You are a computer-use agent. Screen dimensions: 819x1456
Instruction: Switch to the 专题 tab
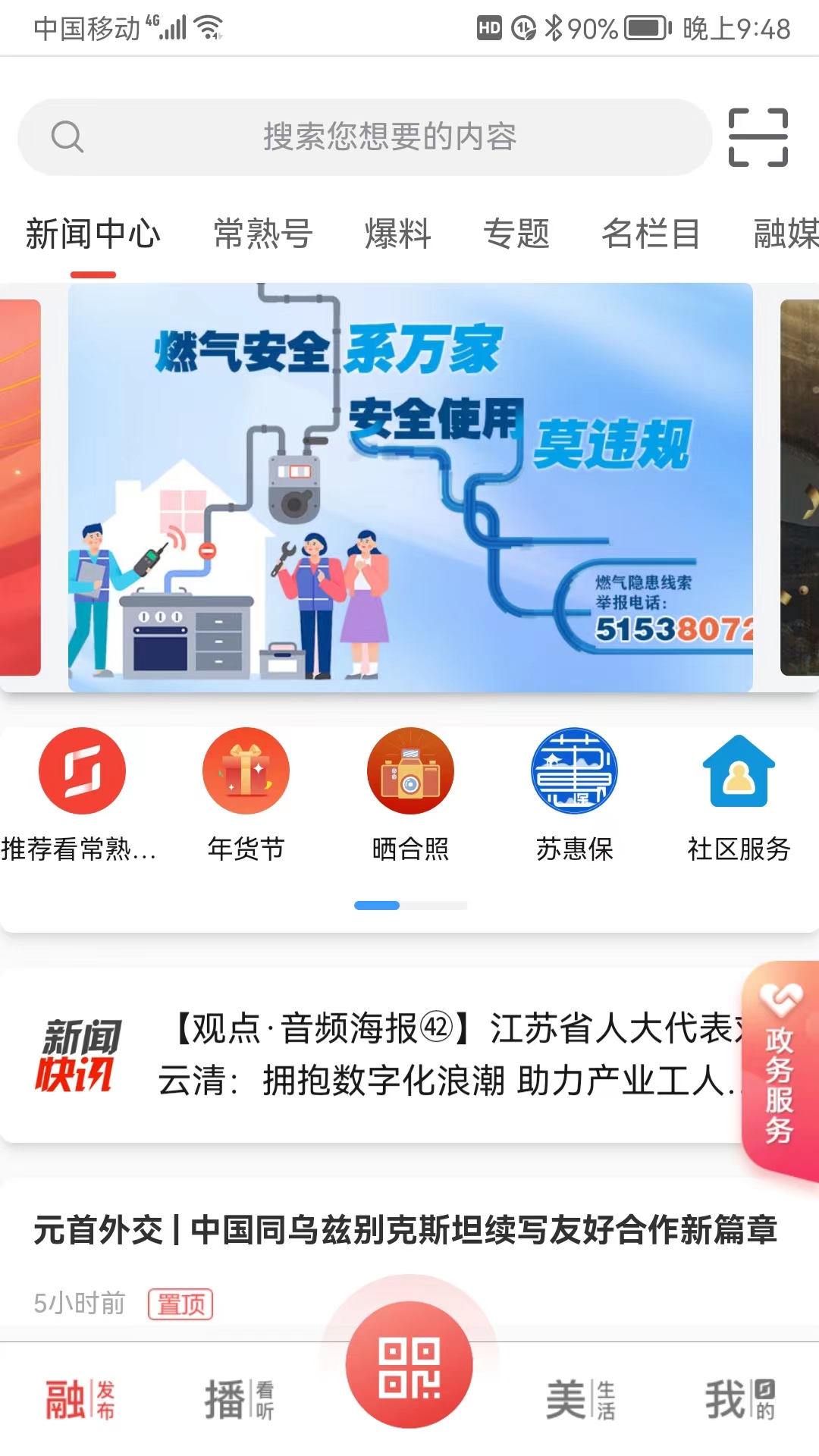[x=516, y=234]
